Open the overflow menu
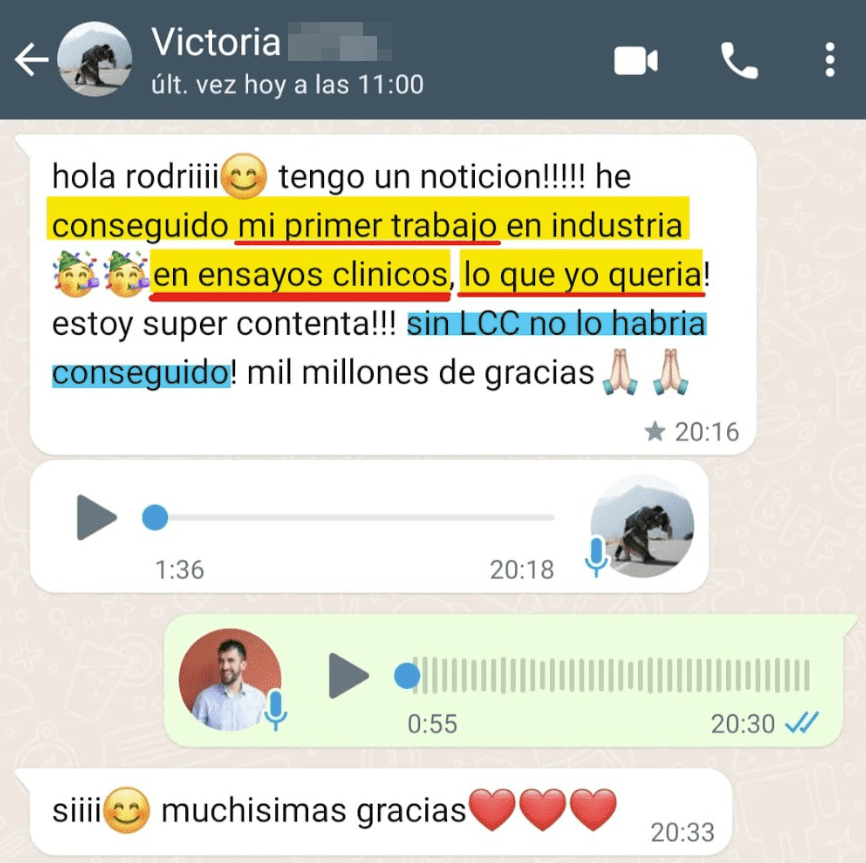 (x=829, y=61)
